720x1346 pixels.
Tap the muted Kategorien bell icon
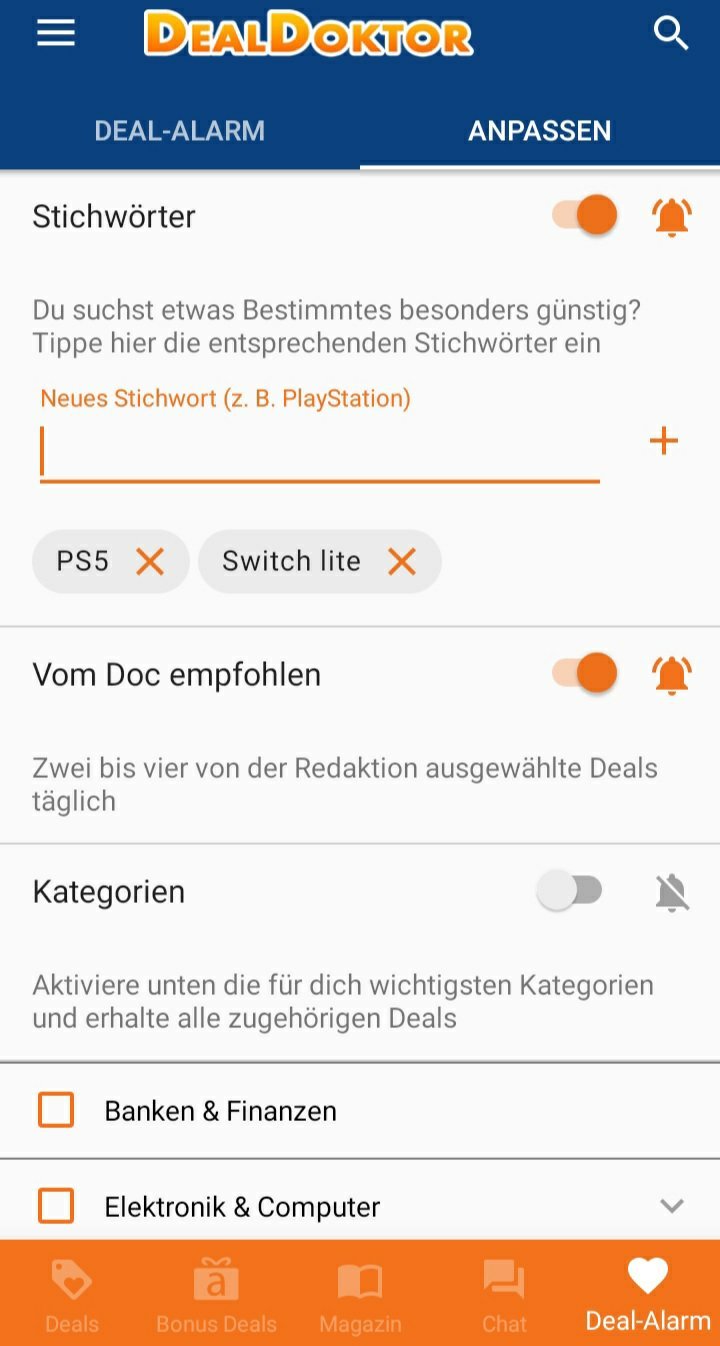click(x=672, y=892)
